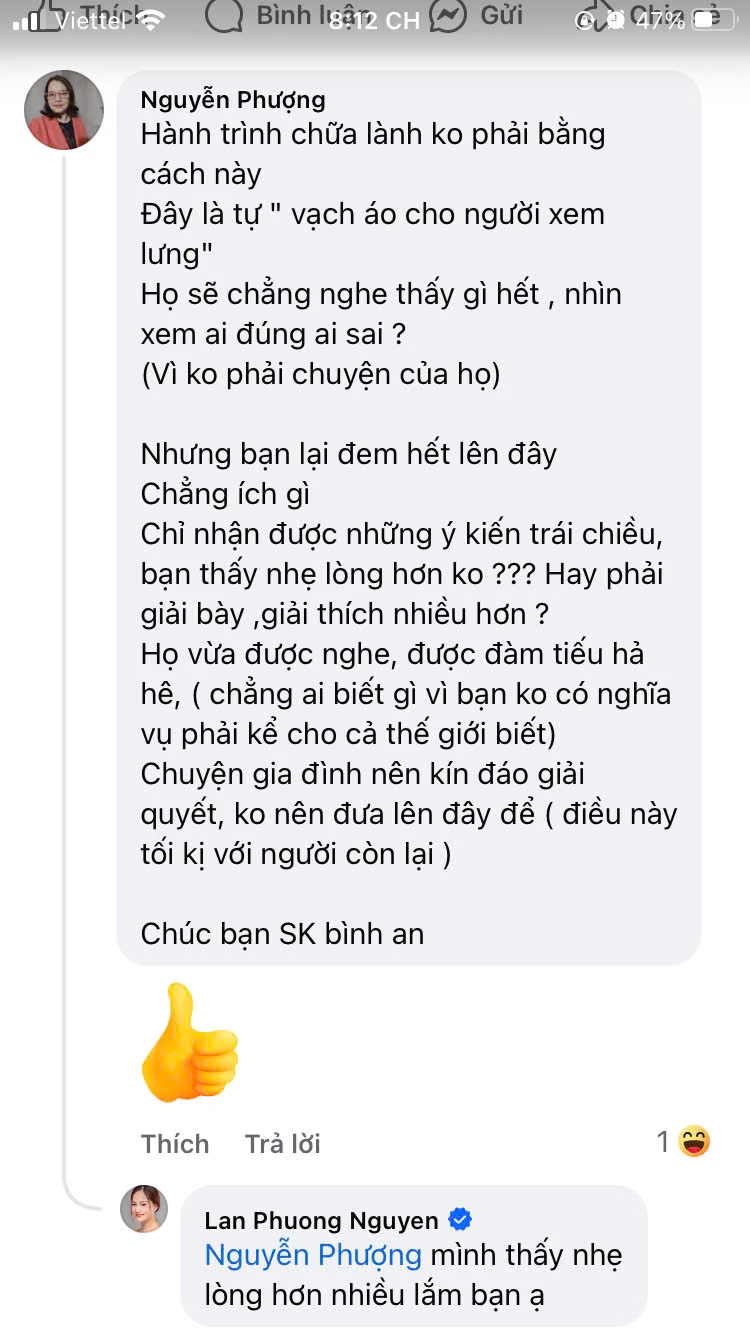Open the Nguyễn Phượng commenter name
The height and width of the screenshot is (1334, 750).
coord(233,100)
